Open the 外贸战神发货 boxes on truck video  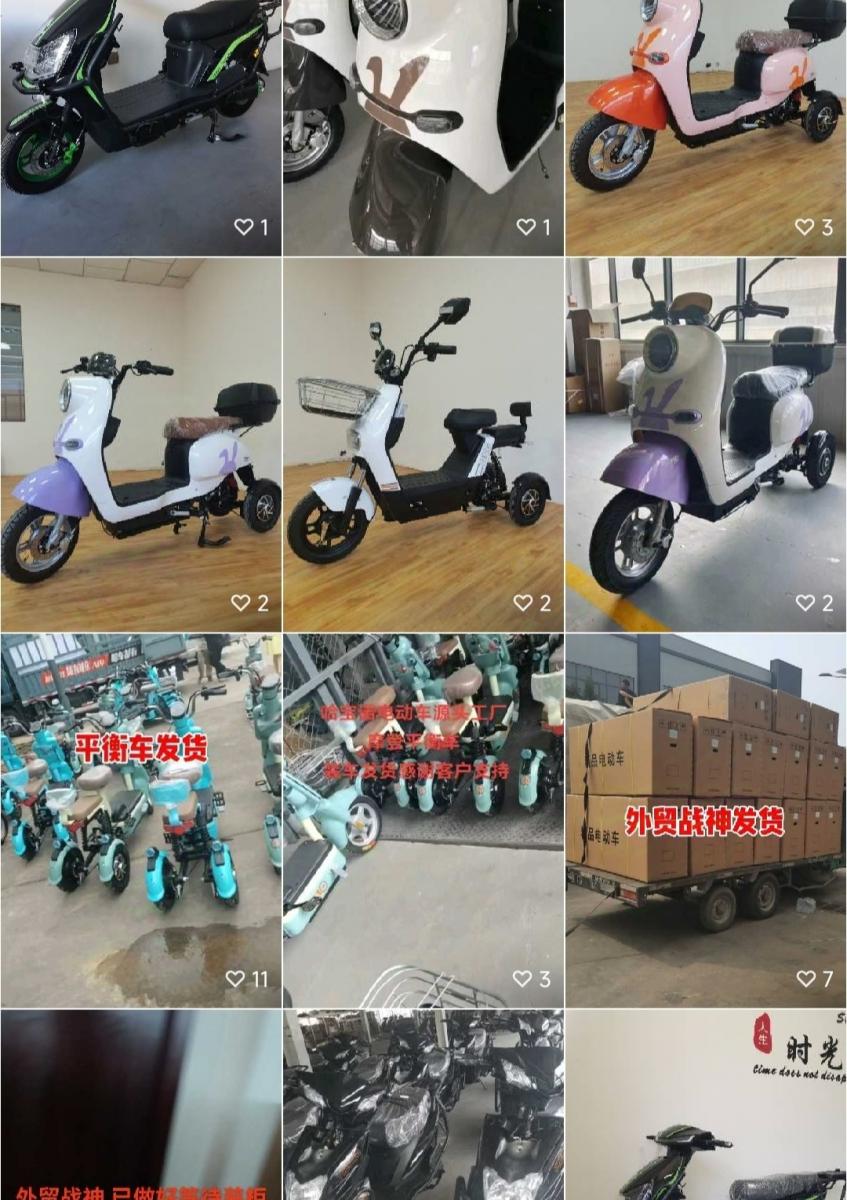point(706,820)
